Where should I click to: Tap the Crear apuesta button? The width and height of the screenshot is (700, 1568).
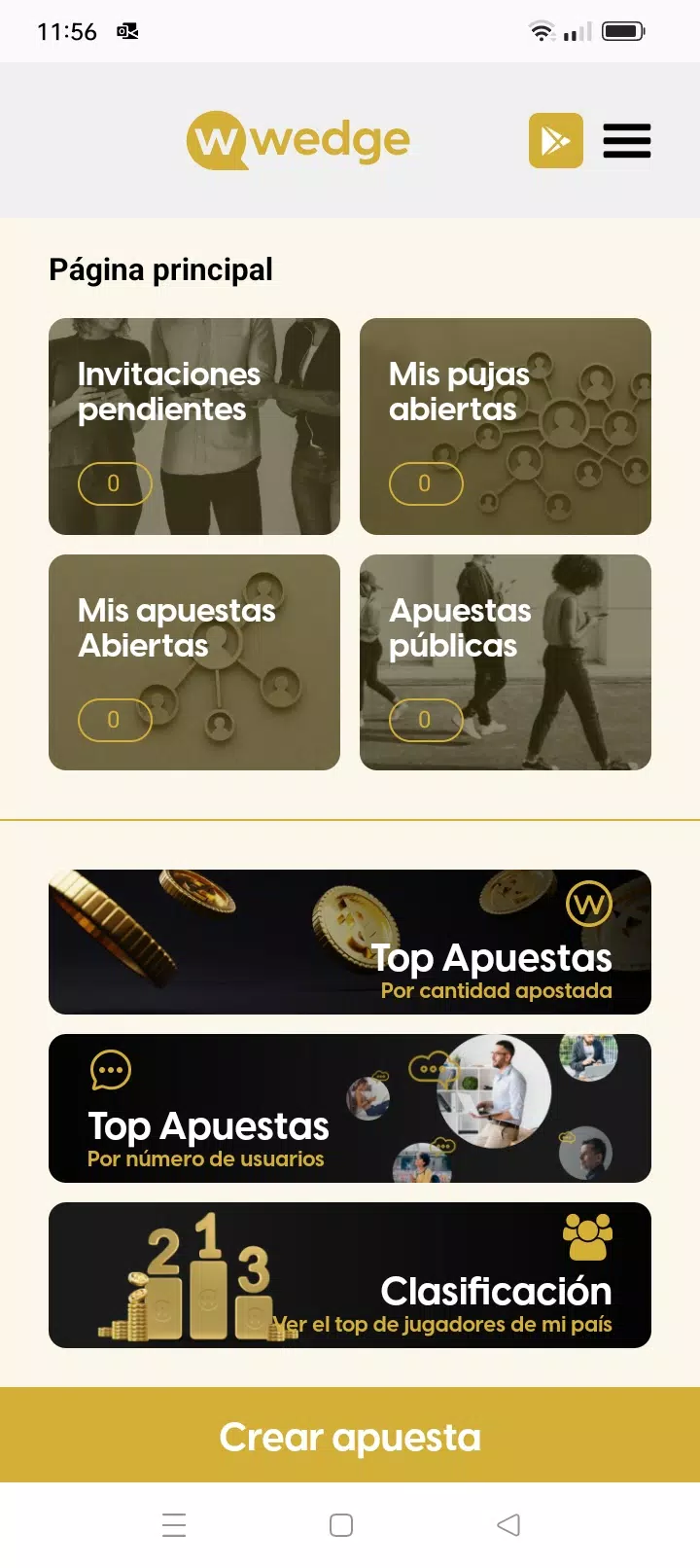[x=350, y=1436]
